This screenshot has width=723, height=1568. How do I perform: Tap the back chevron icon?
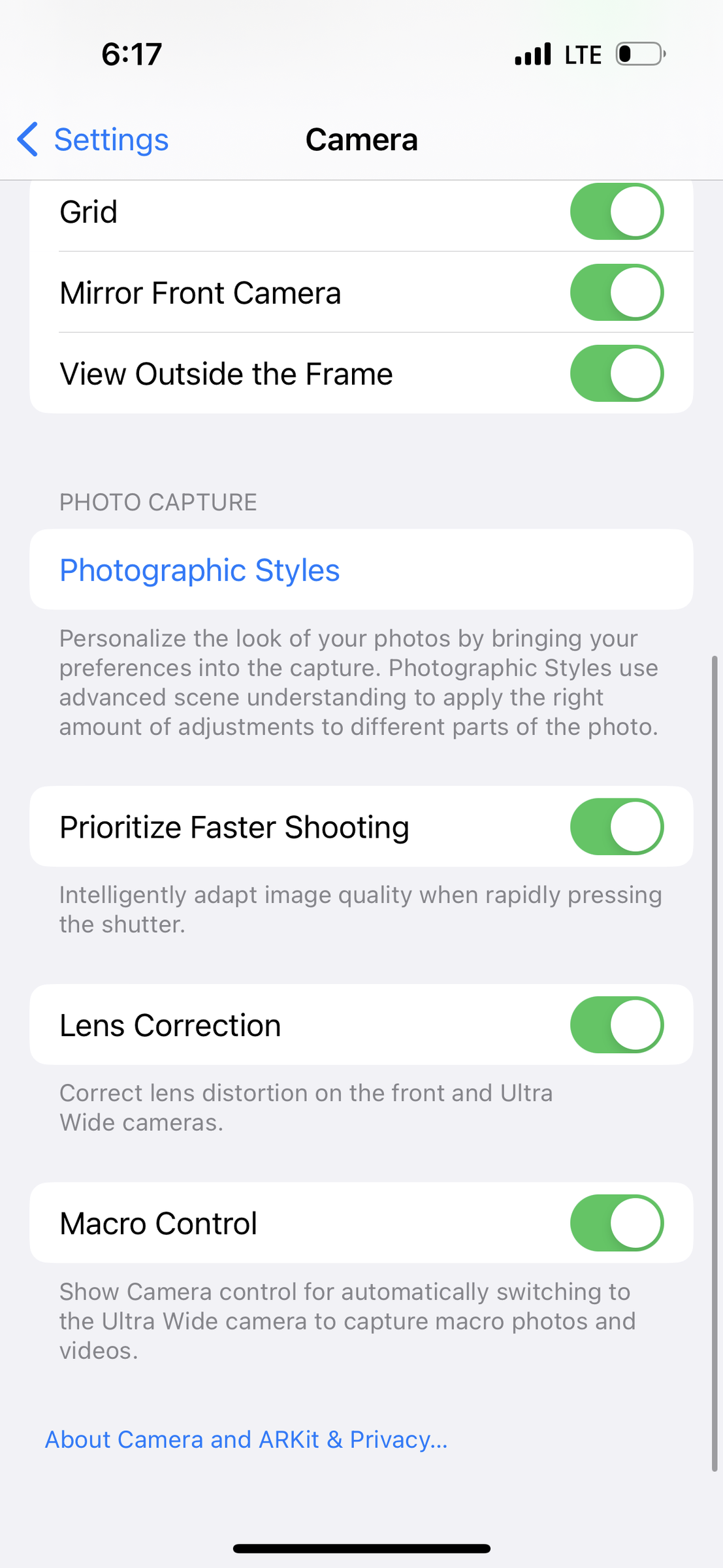(x=27, y=139)
